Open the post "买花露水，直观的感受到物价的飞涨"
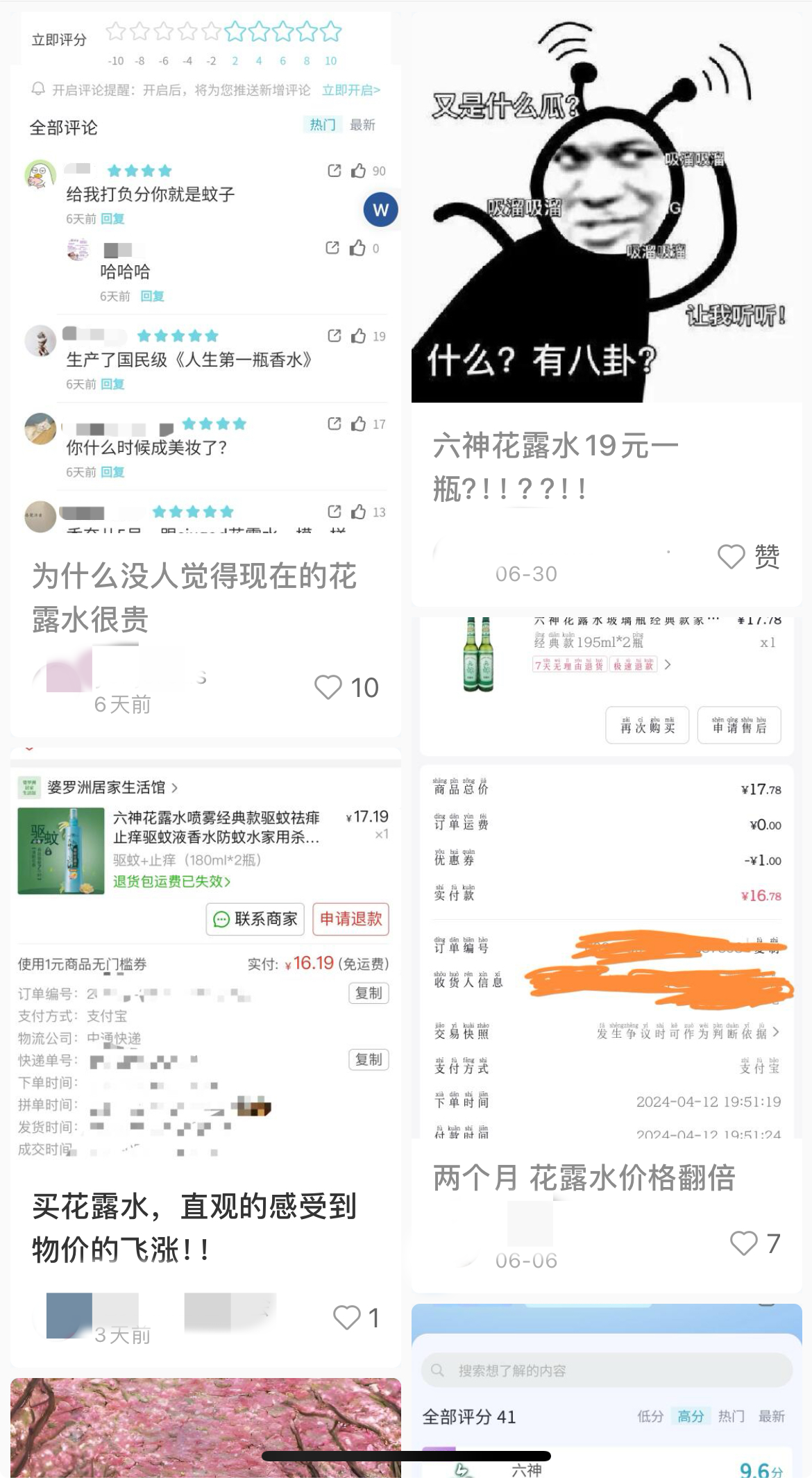The height and width of the screenshot is (1478, 812). [194, 1227]
